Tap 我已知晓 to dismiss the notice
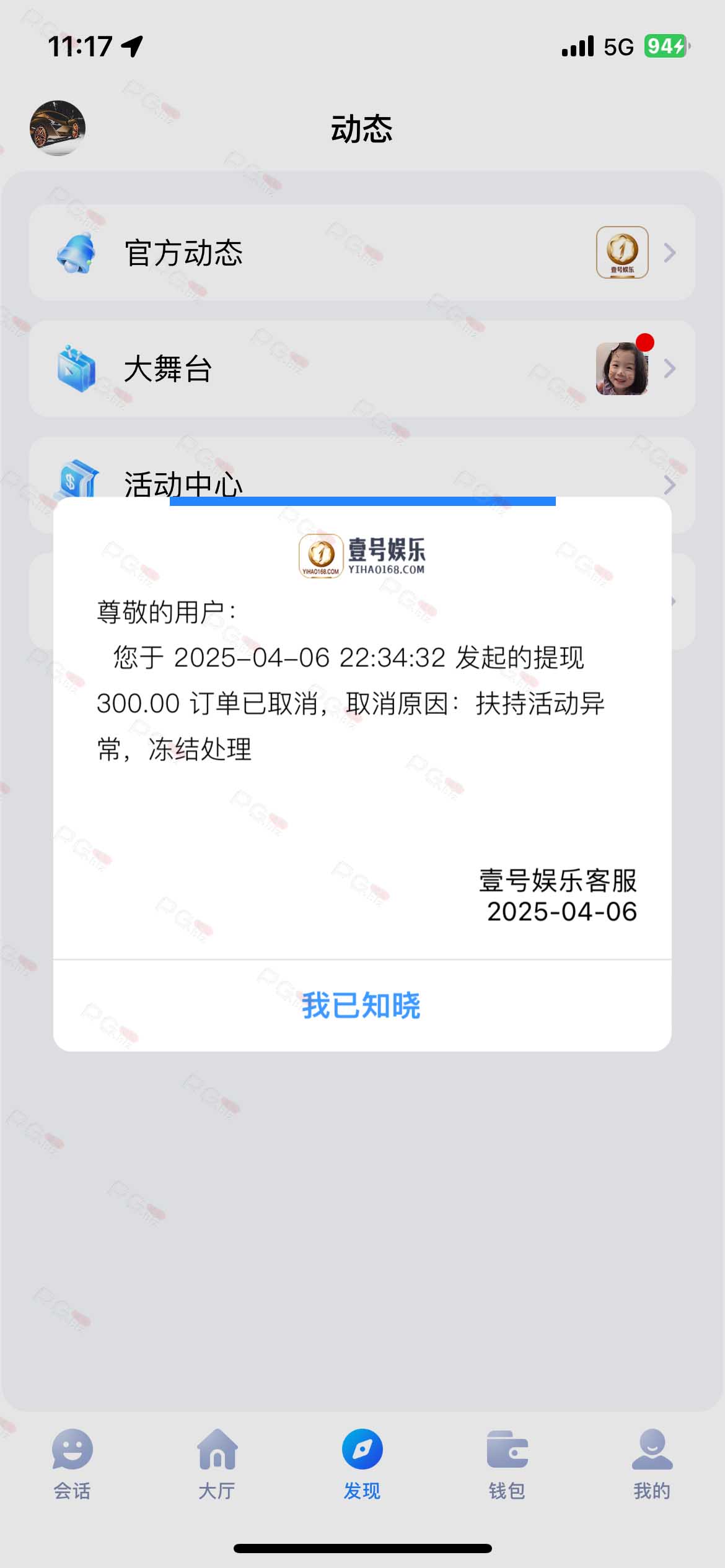Viewport: 725px width, 1568px height. coord(362,1006)
